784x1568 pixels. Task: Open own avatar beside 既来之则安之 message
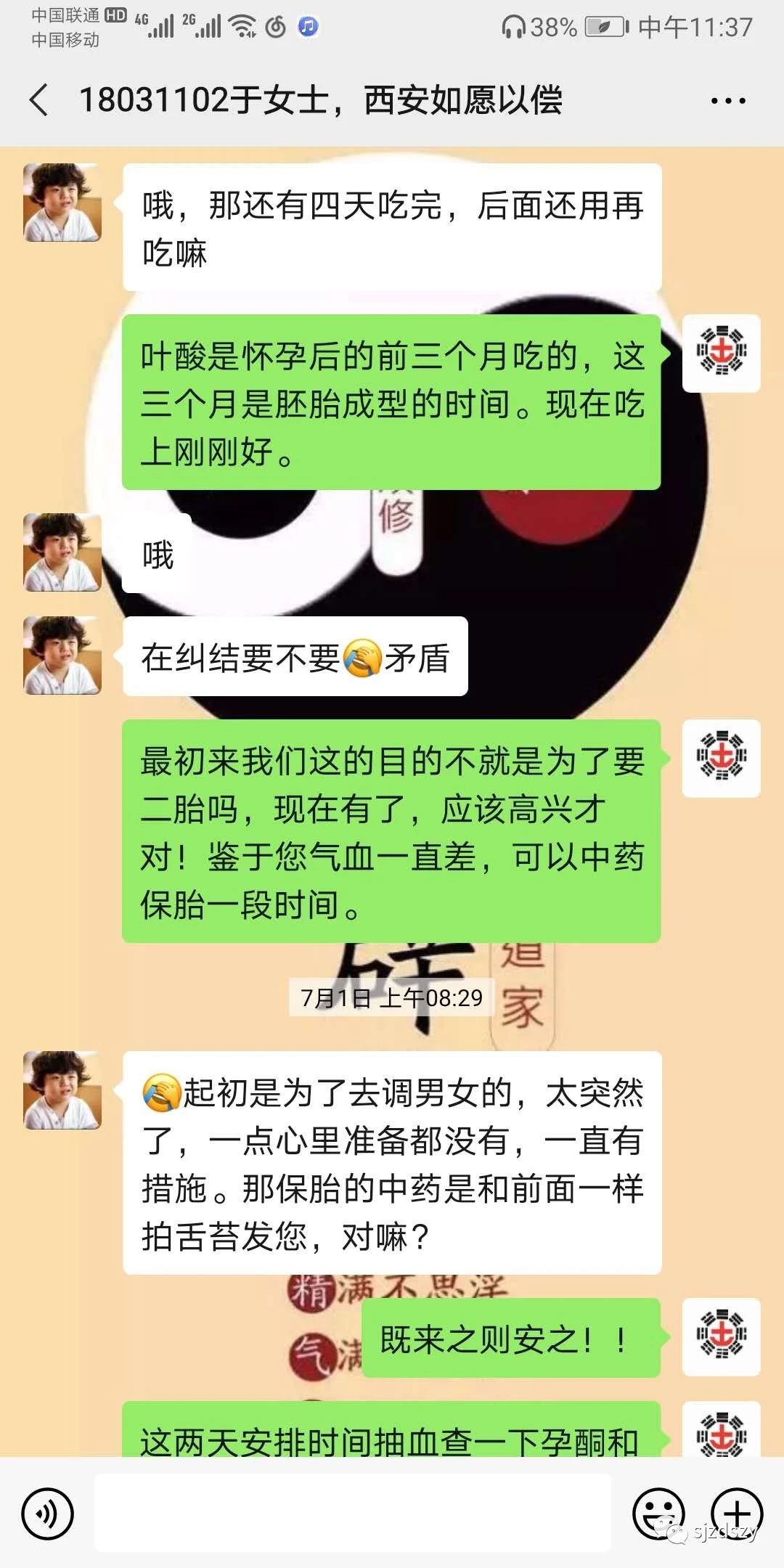point(722,1337)
